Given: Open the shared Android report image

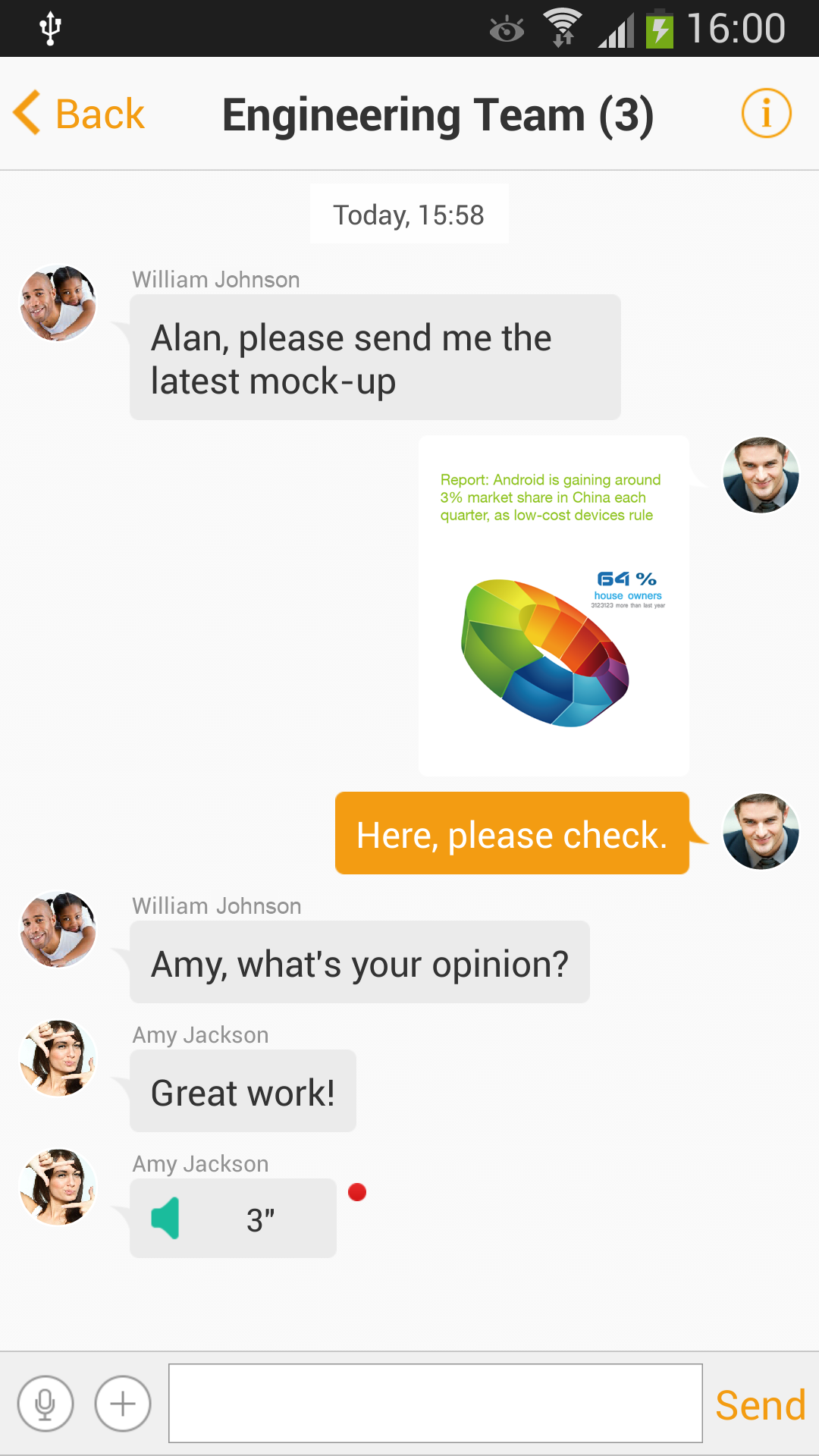Looking at the screenshot, I should (554, 605).
